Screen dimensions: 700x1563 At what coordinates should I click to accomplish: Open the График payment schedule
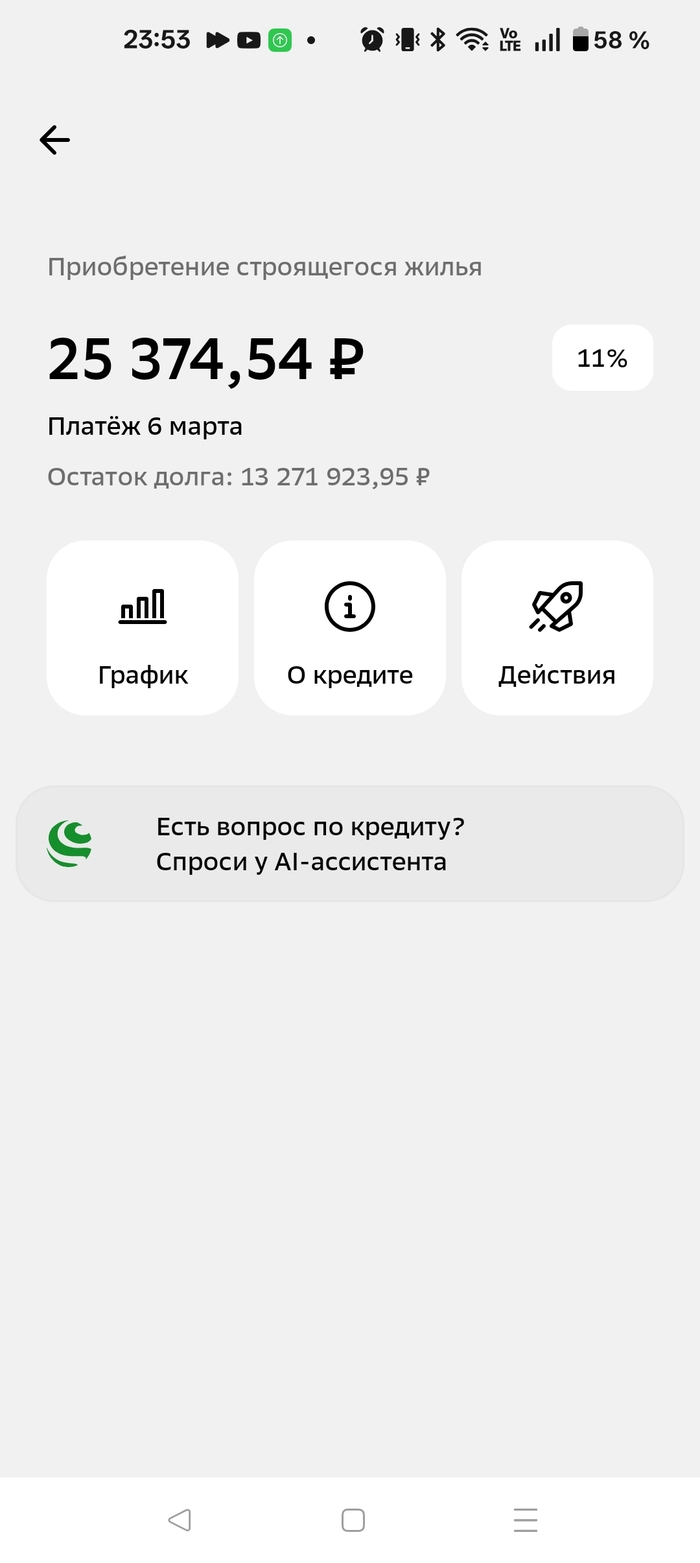coord(143,628)
